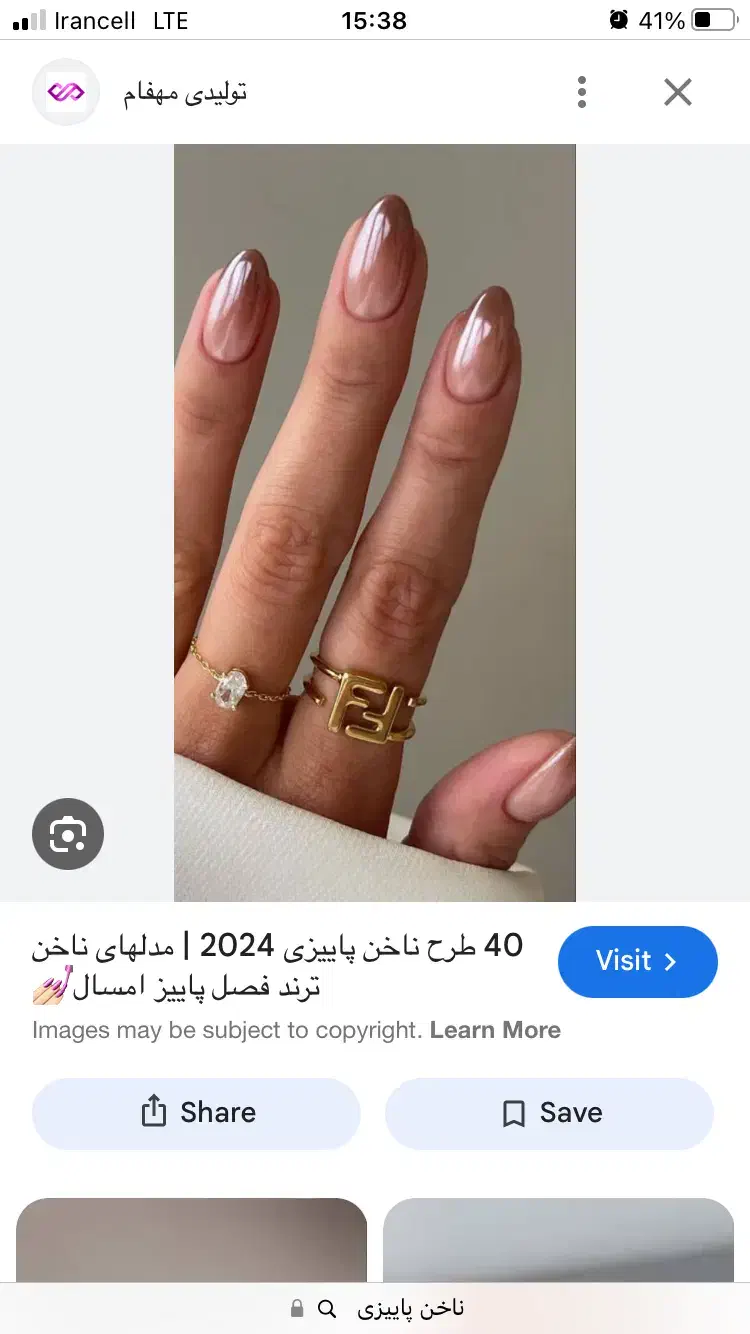This screenshot has height=1334, width=750.
Task: Open the main nail photo
Action: [x=375, y=523]
